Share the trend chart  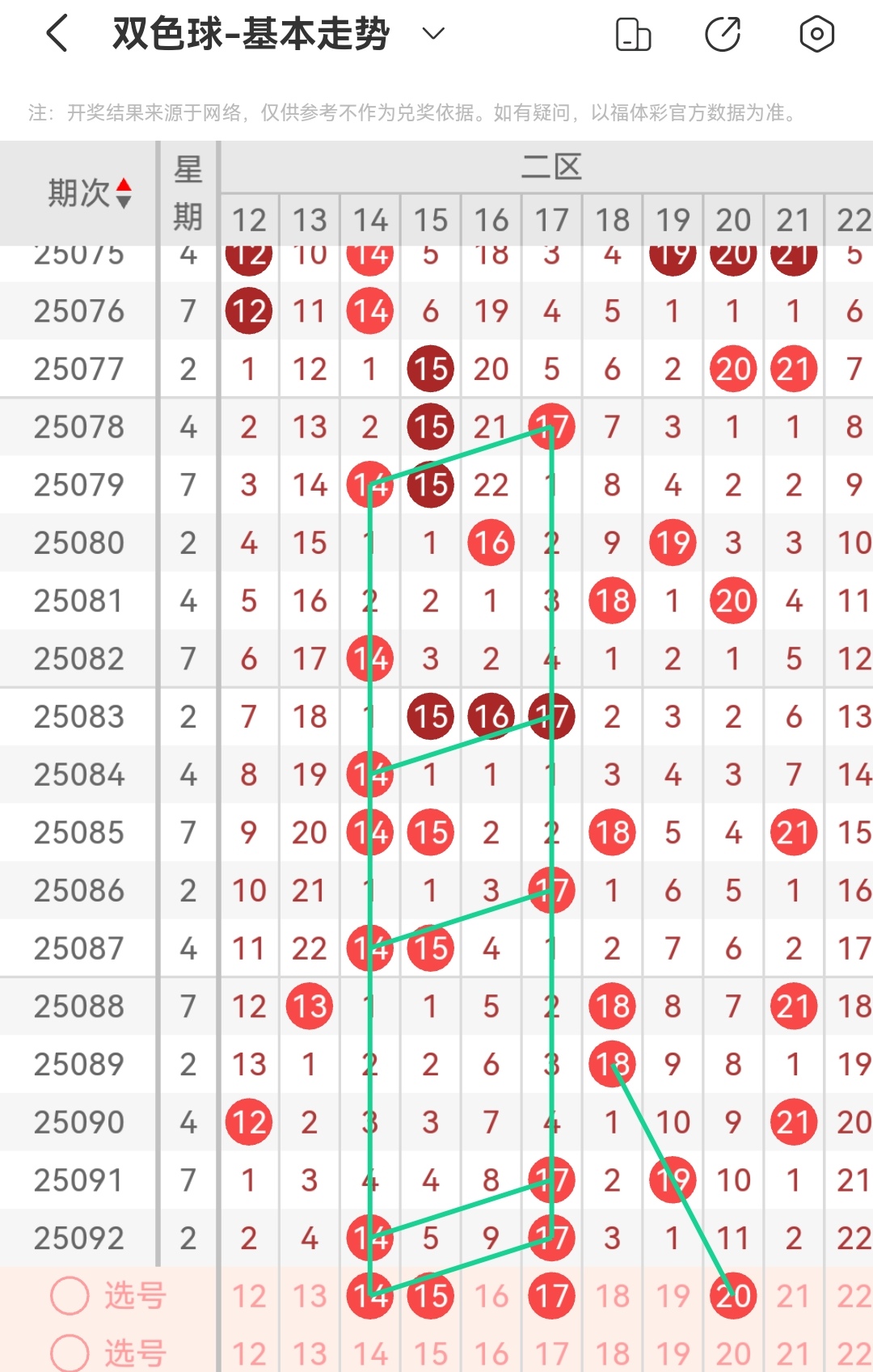(723, 35)
